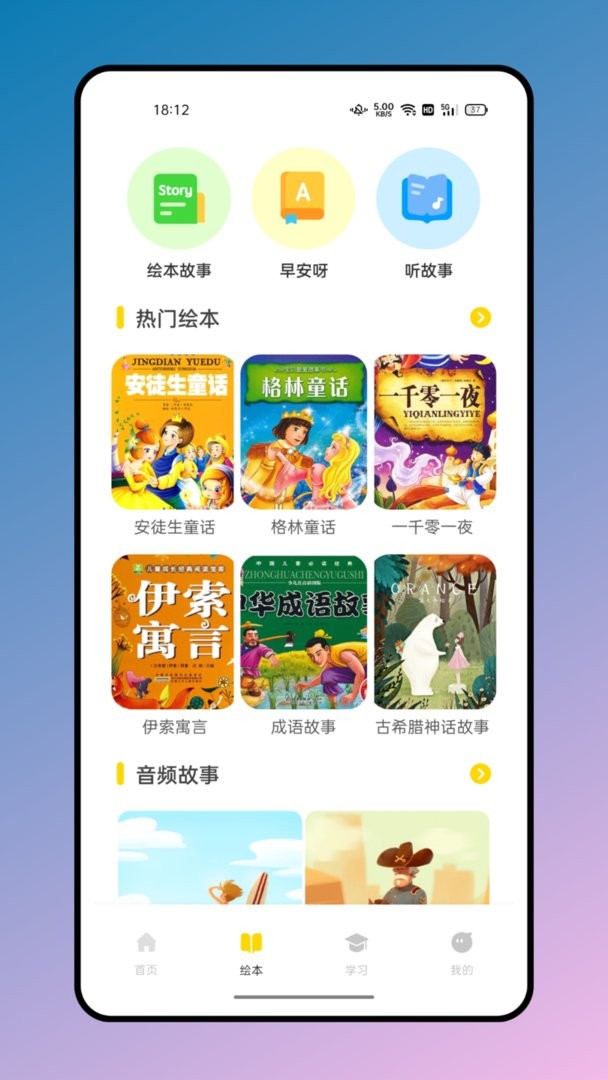Screen dimensions: 608x1080
Task: Go to the 学习 tab
Action: pyautogui.click(x=356, y=953)
